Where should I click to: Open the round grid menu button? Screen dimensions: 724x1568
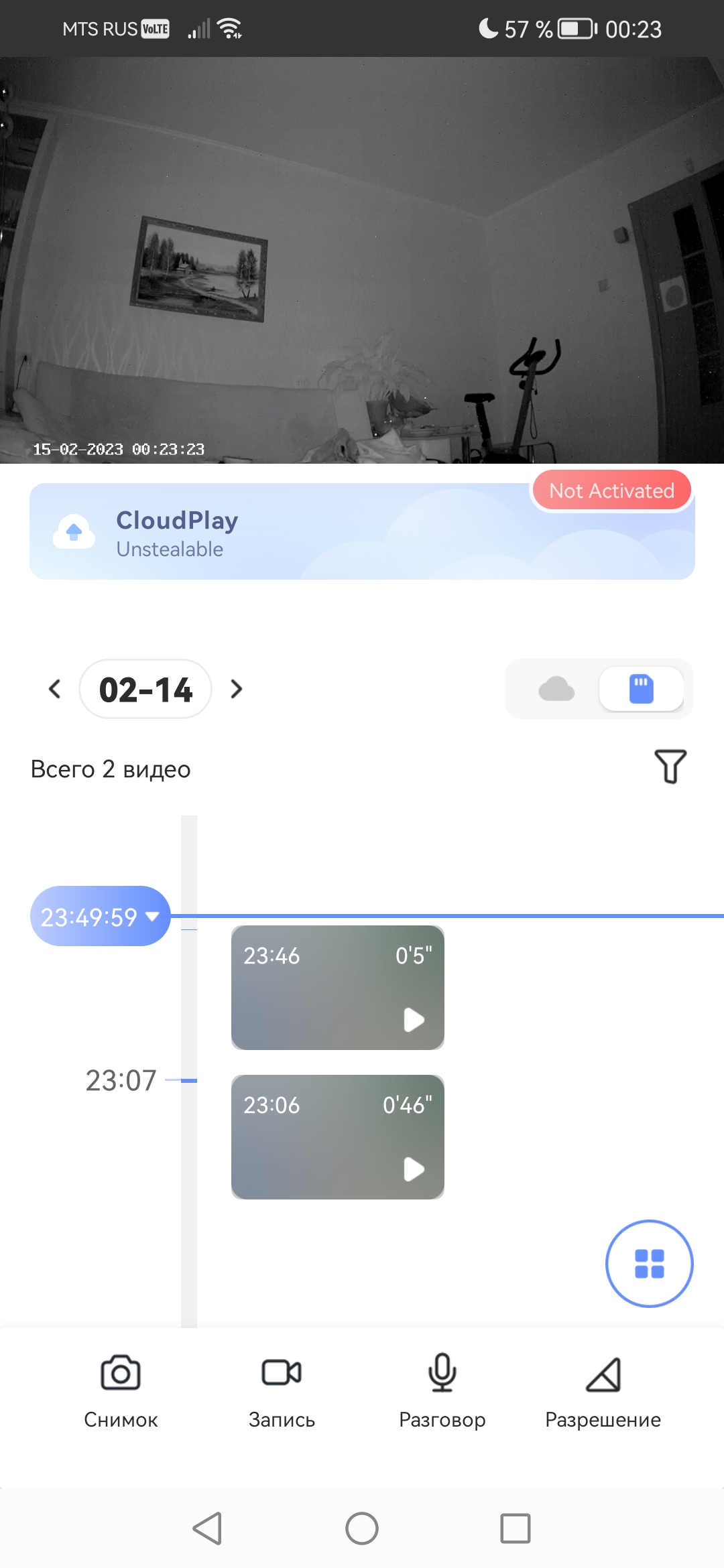pyautogui.click(x=649, y=1263)
